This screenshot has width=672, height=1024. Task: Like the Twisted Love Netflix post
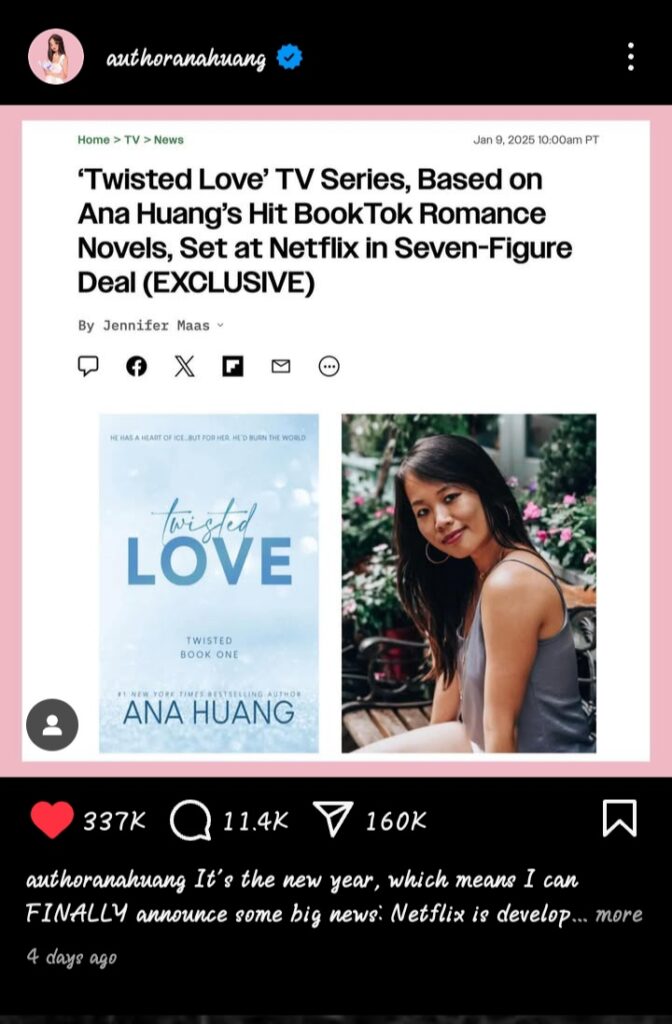pyautogui.click(x=52, y=820)
